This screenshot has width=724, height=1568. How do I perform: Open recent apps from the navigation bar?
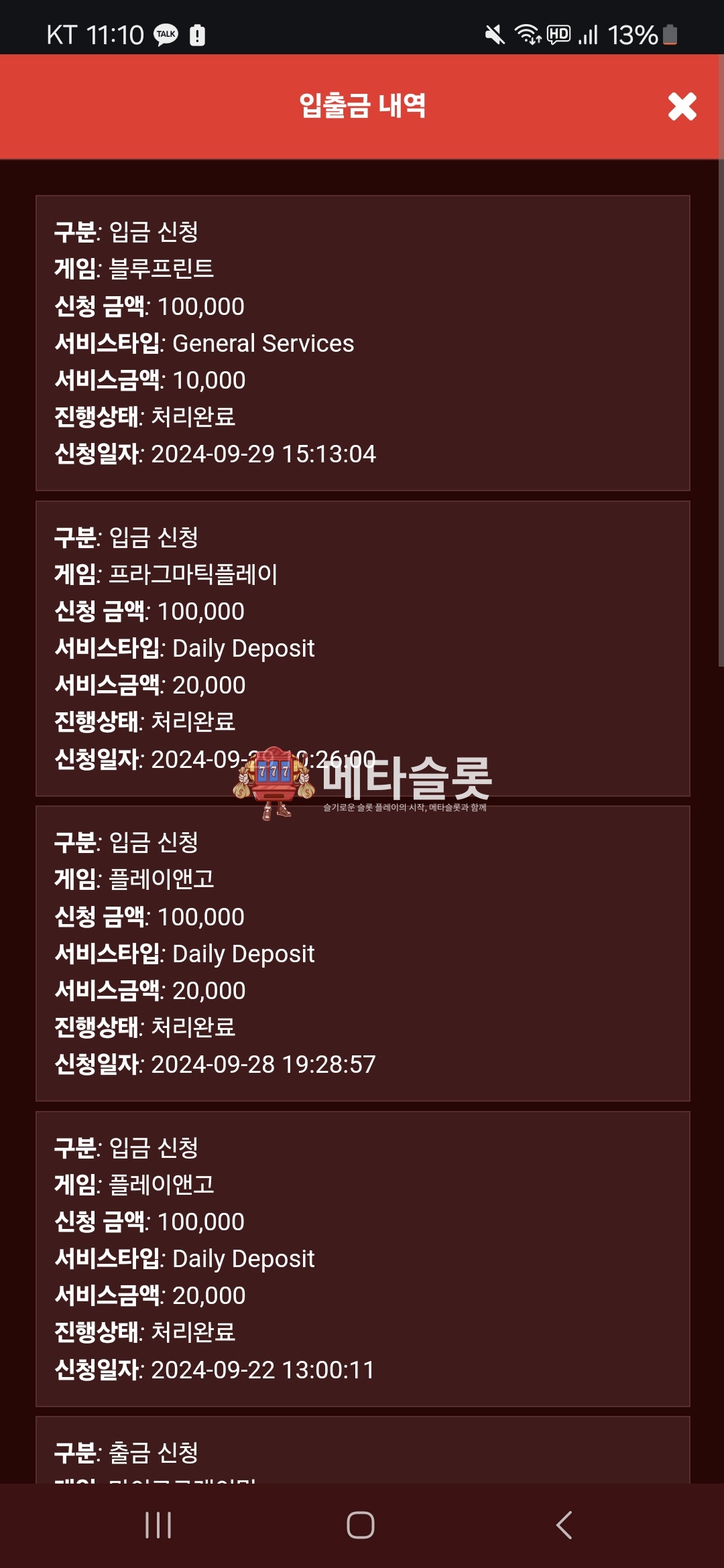[159, 1525]
